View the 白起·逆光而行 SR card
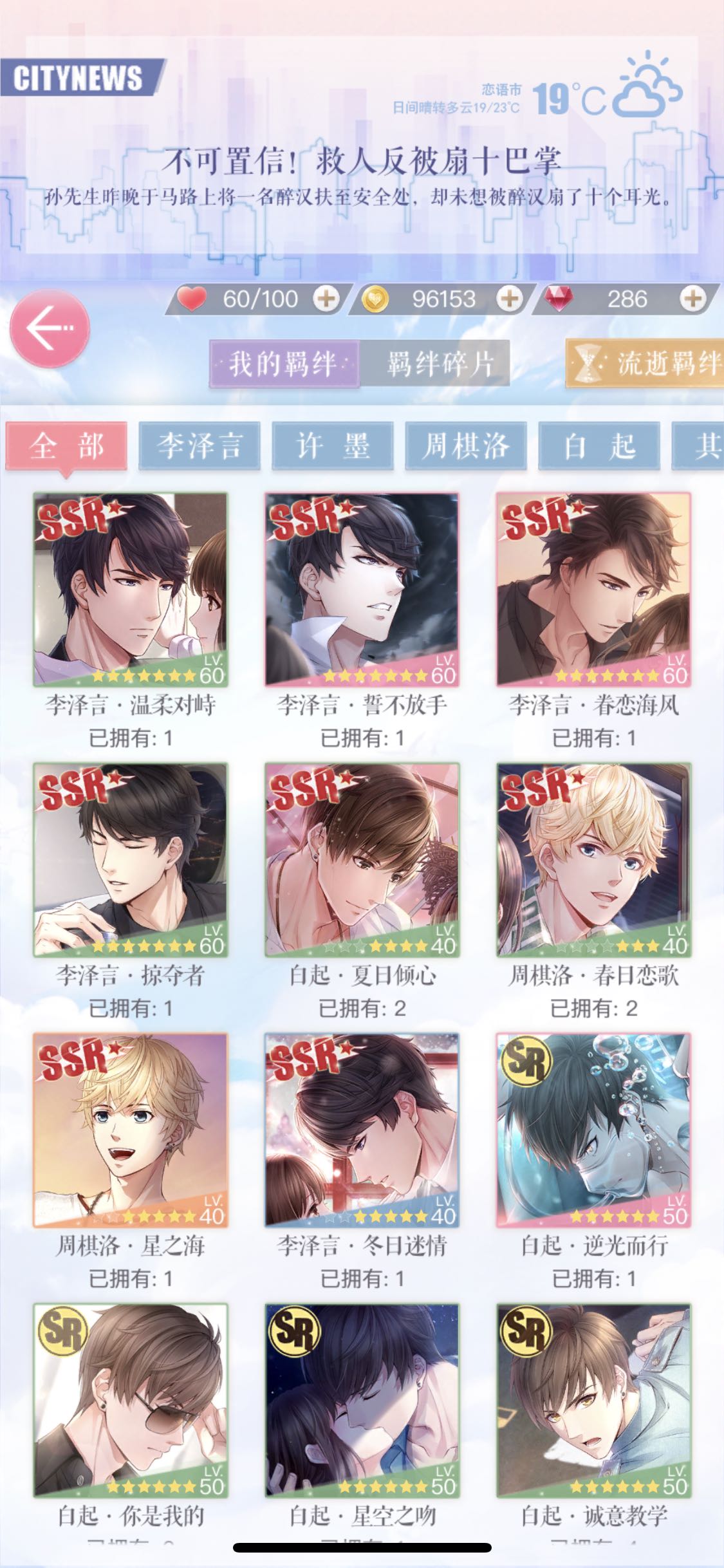 coord(593,1130)
